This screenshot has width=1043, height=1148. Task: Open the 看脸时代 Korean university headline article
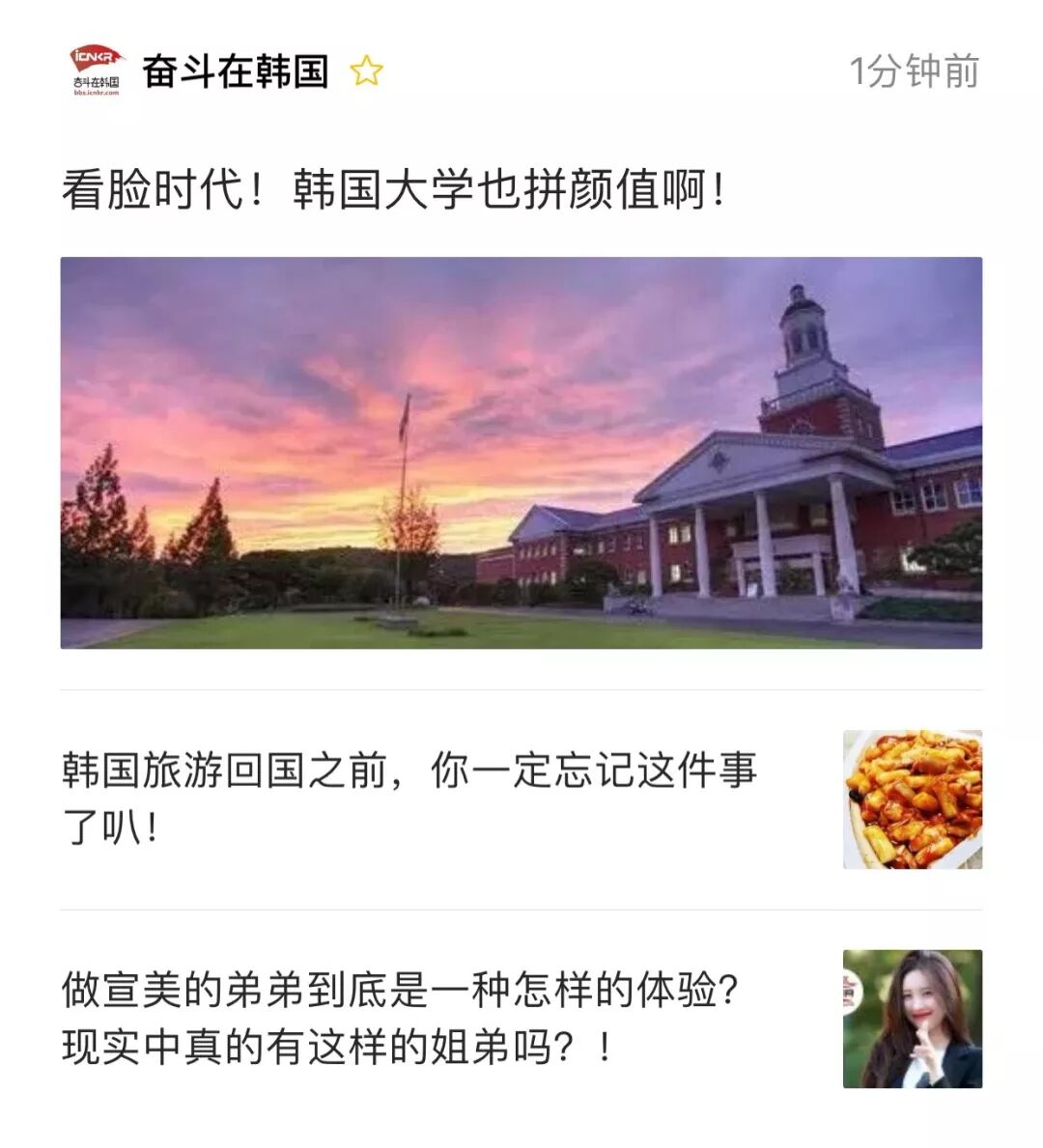coord(393,189)
